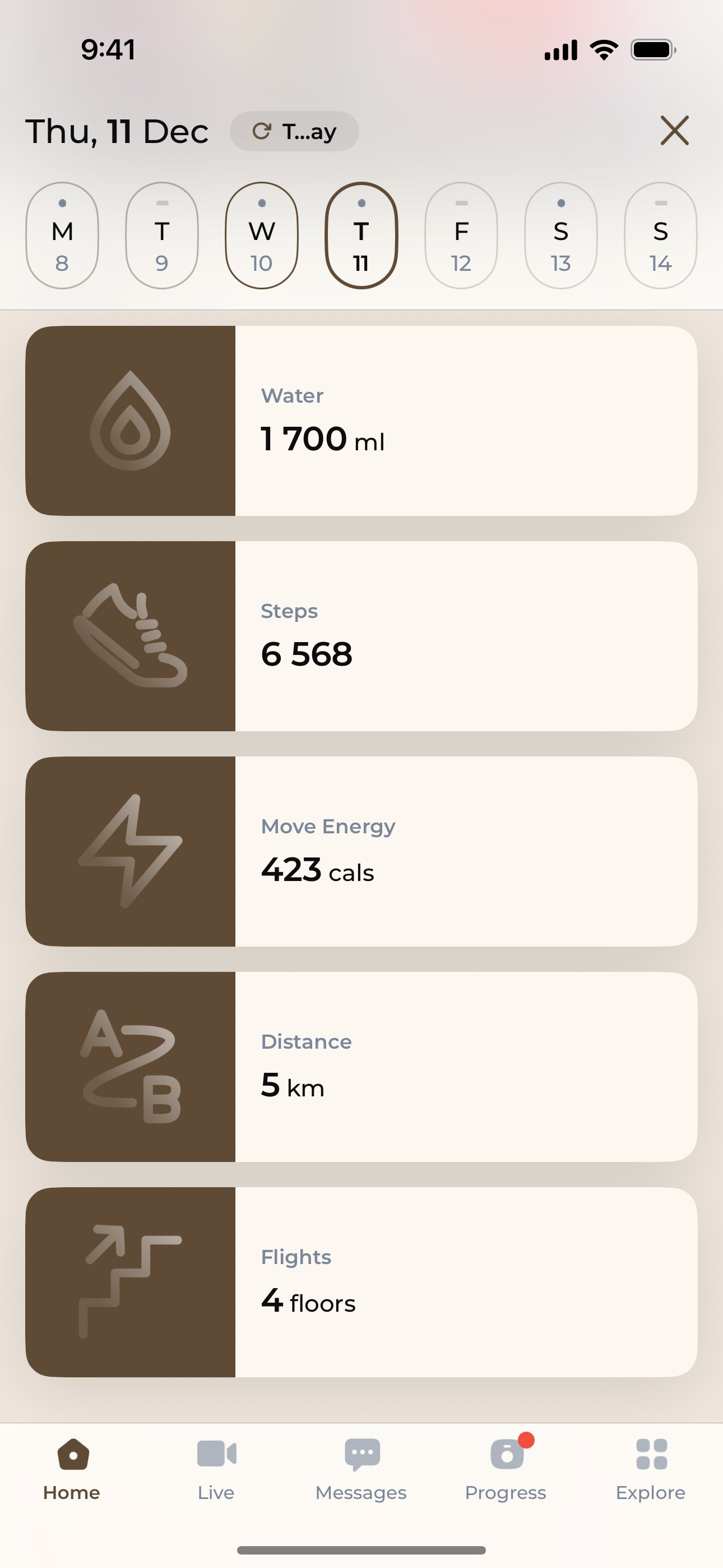Select Monday 8 in the week strip
Viewport: 723px width, 1568px height.
62,236
